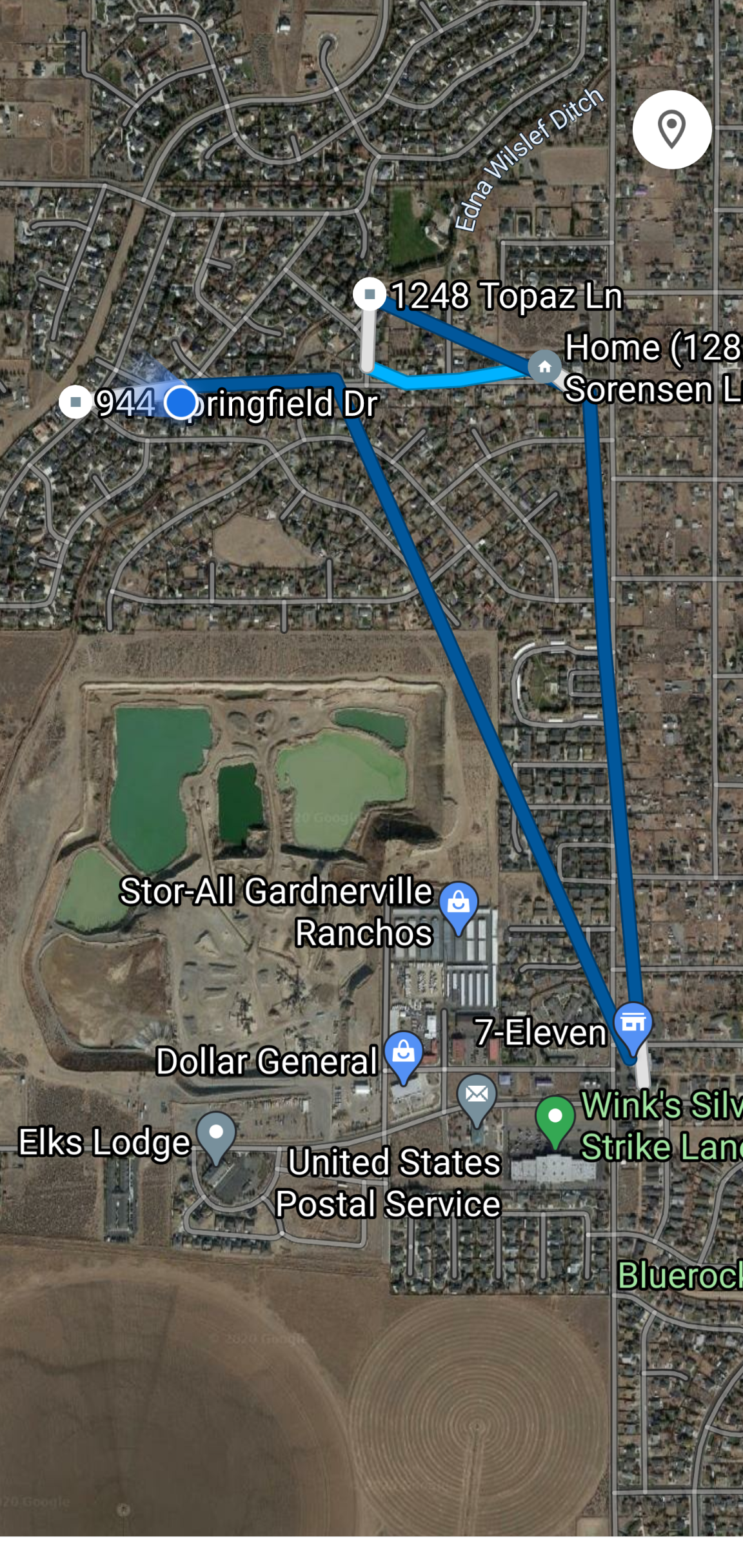This screenshot has height=1568, width=743.
Task: Tap the United States Postal Service marker
Action: point(477,1096)
